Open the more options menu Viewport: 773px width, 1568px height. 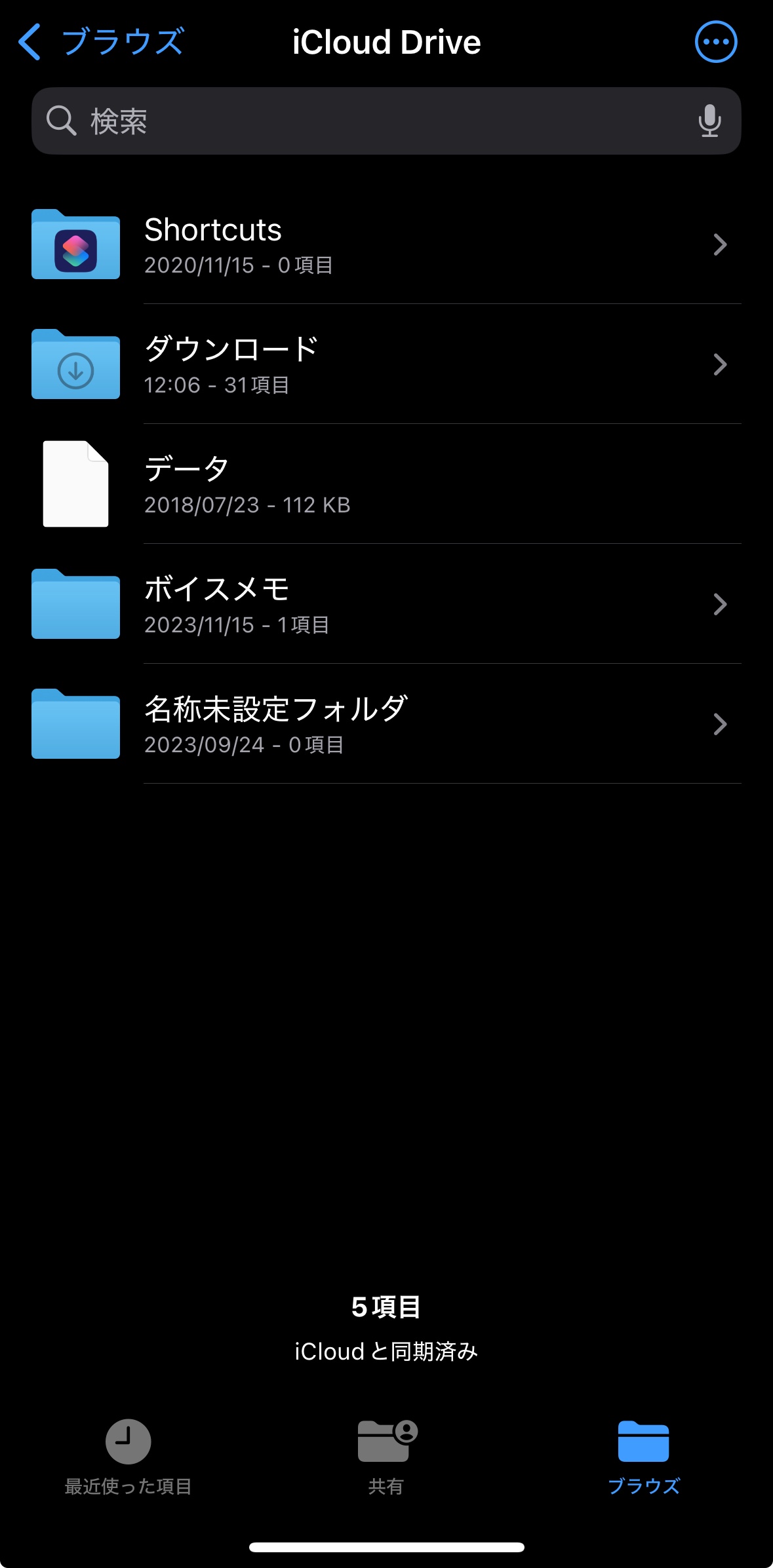[x=715, y=42]
